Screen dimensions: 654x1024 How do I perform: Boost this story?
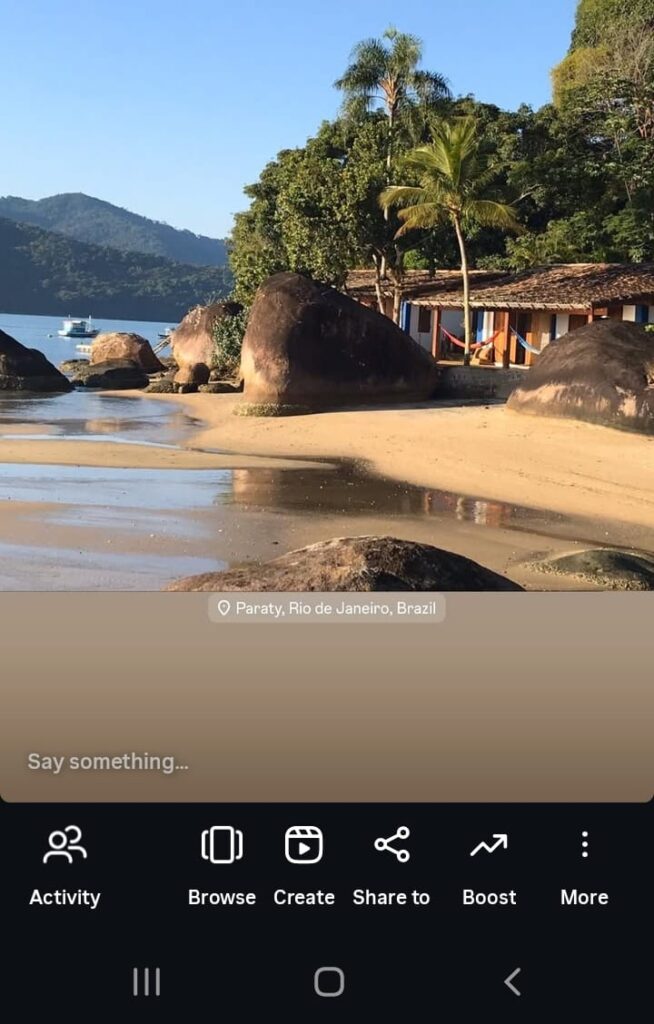[489, 865]
